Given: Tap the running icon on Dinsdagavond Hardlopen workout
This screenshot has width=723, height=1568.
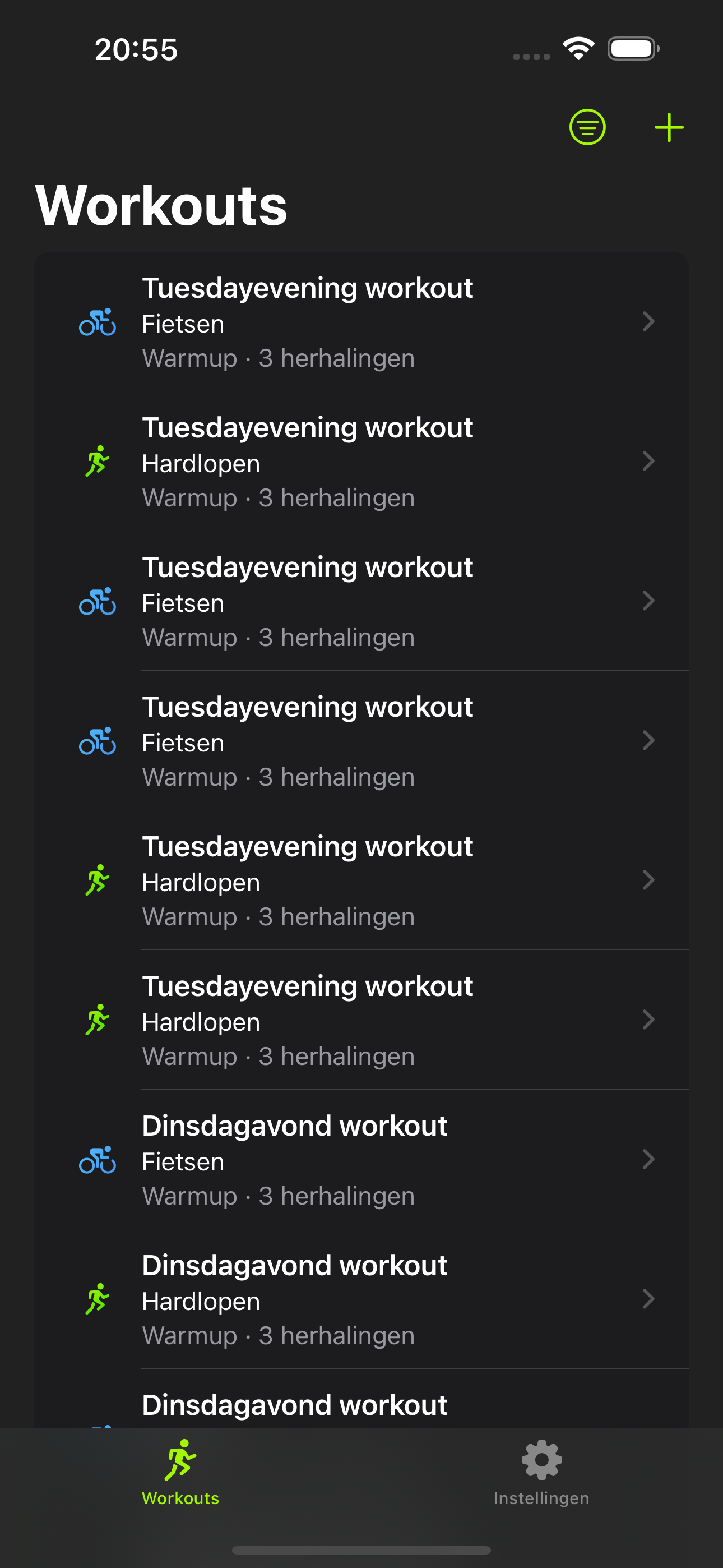Looking at the screenshot, I should 98,1299.
